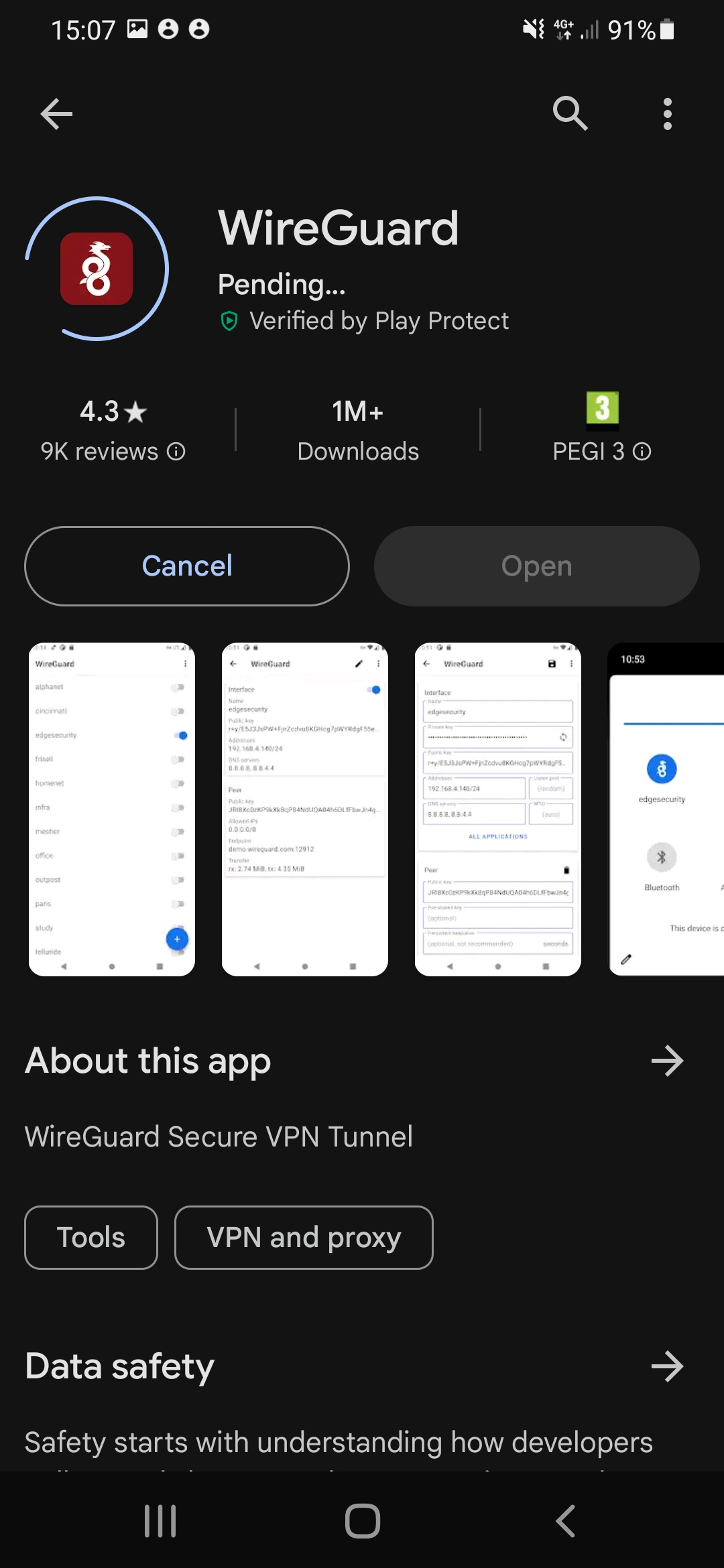Go back from the WireGuard page
The height and width of the screenshot is (1568, 724).
[56, 114]
